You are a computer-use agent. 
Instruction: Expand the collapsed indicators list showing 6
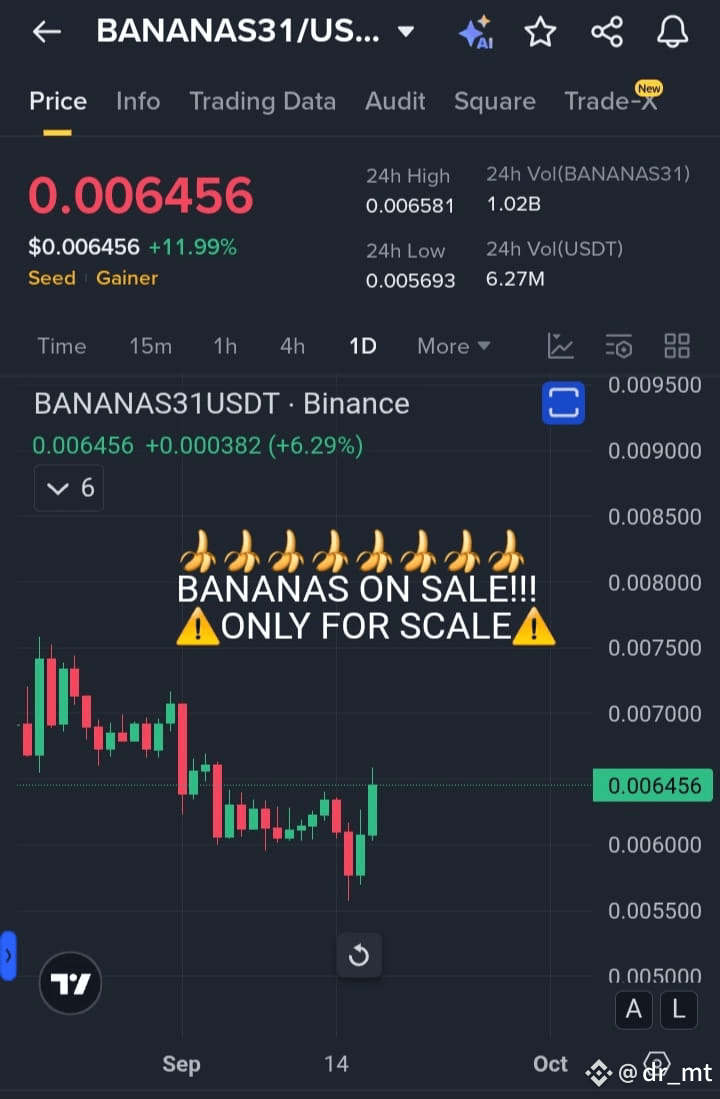(69, 488)
